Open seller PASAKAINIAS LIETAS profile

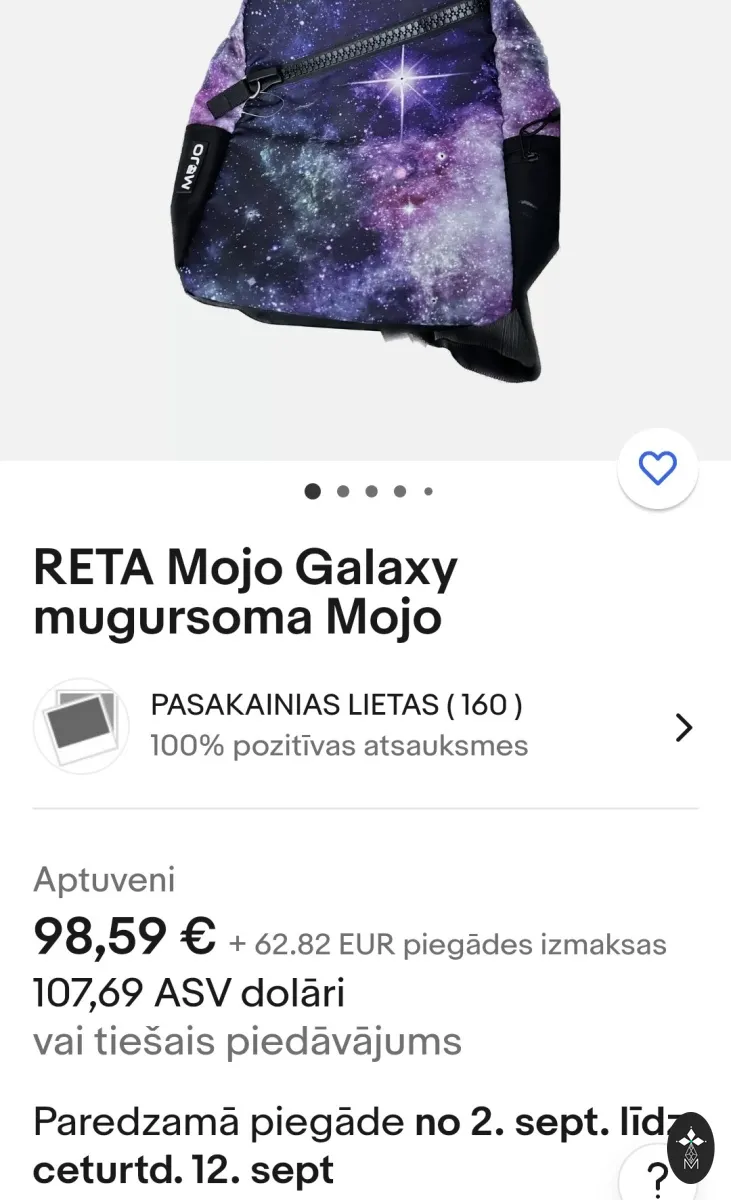click(x=365, y=727)
